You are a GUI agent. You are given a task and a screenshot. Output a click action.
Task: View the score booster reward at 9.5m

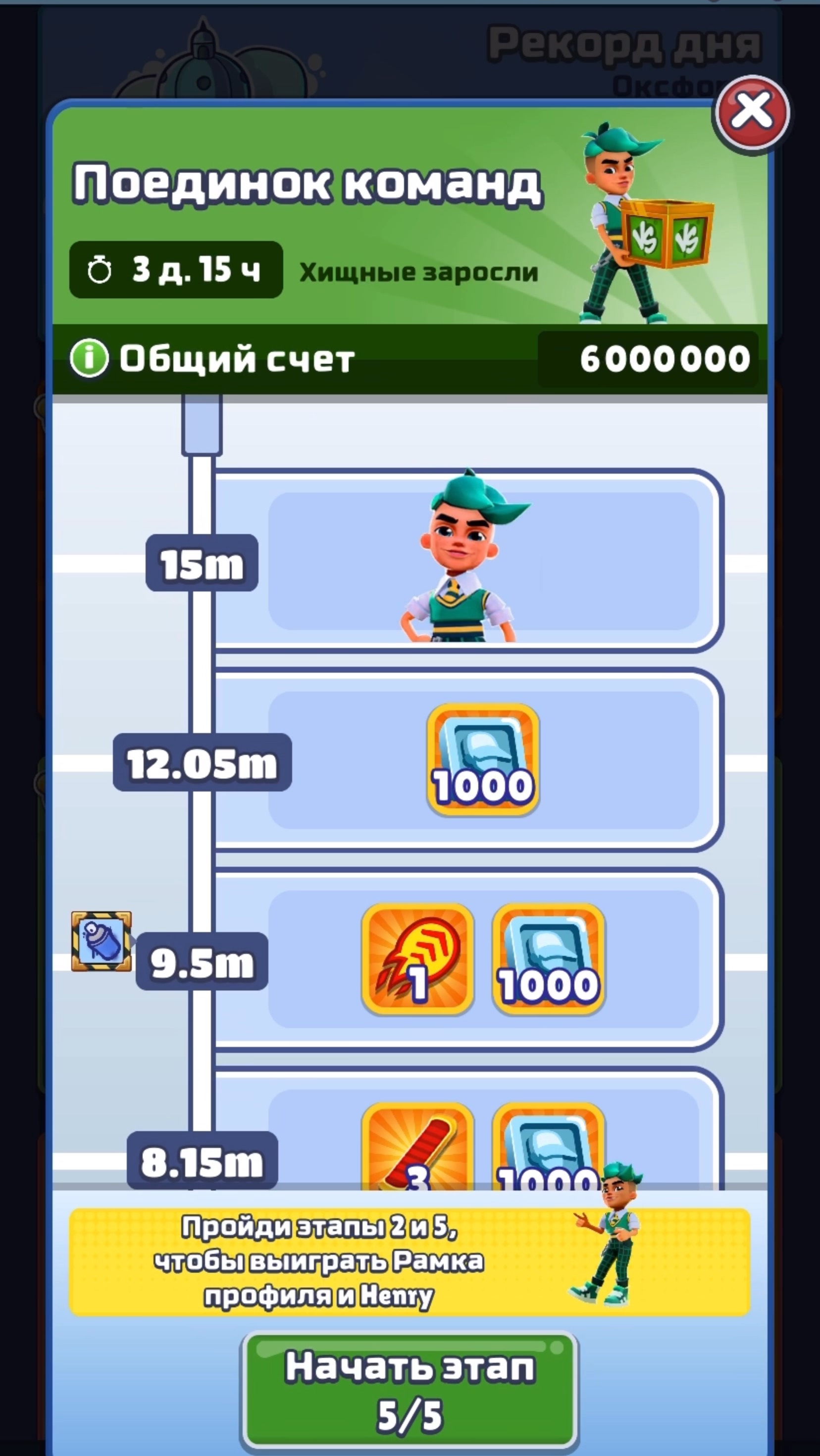[417, 957]
